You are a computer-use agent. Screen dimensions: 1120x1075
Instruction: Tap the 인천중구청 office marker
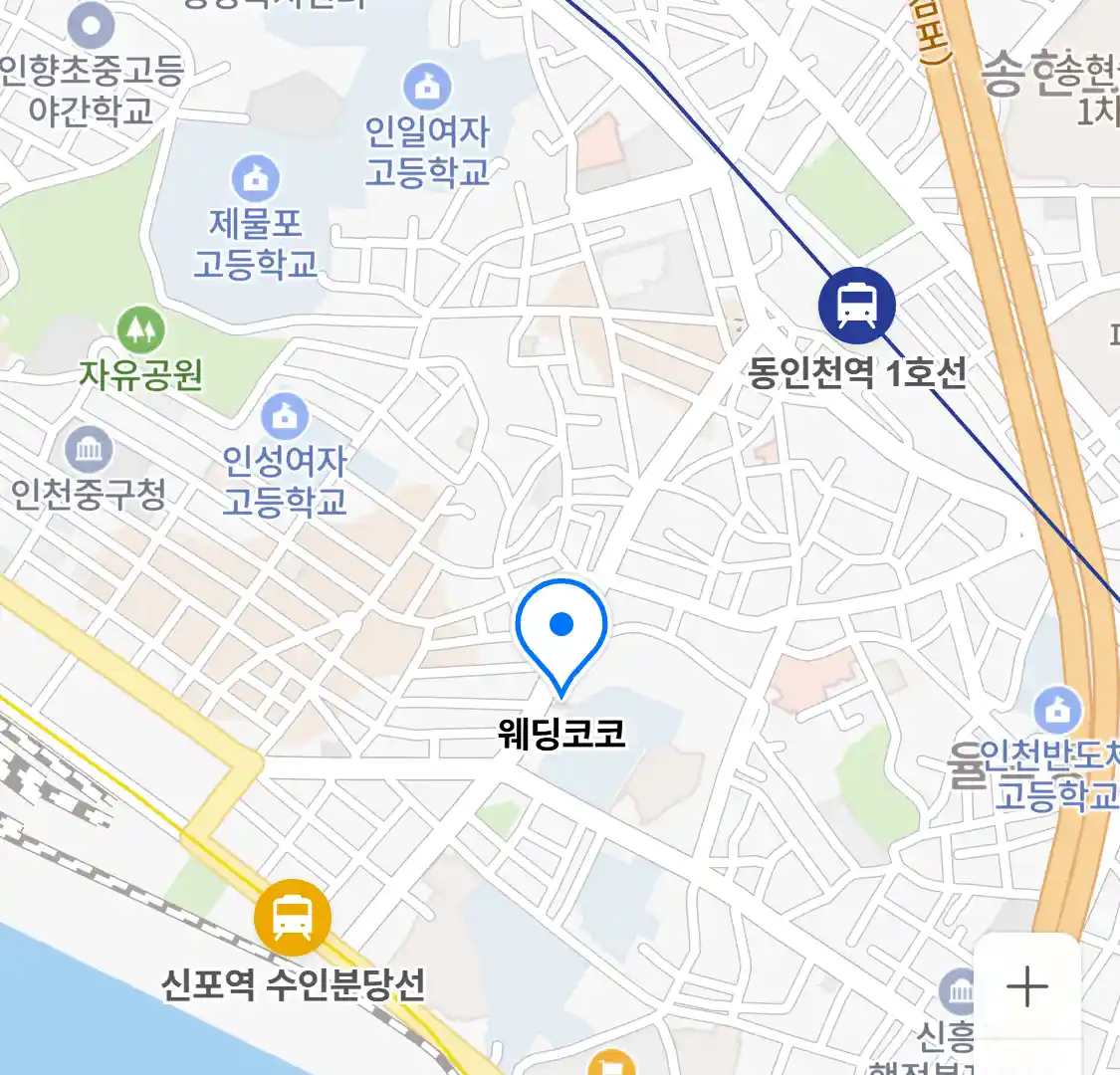(x=89, y=451)
